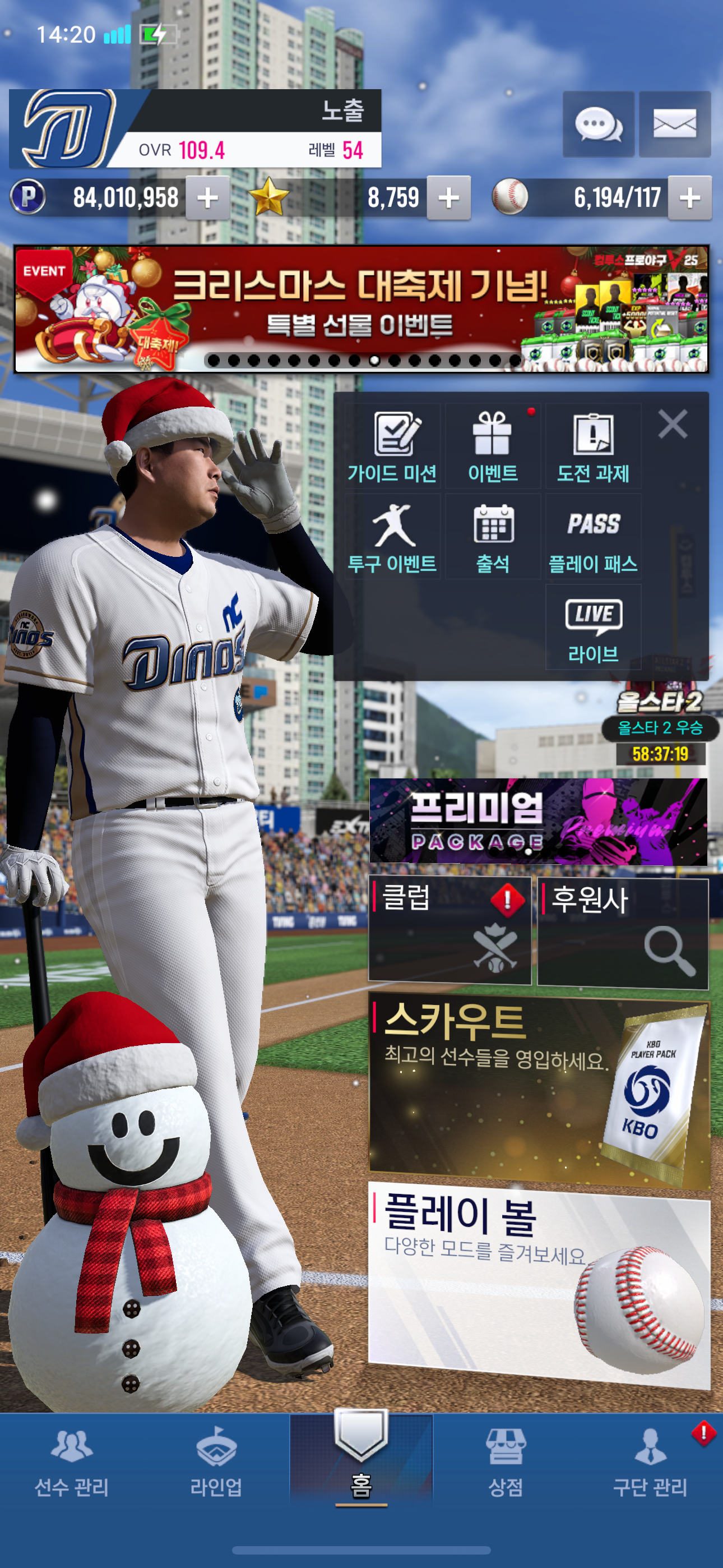
Task: Close the quick menu panel
Action: click(x=672, y=423)
